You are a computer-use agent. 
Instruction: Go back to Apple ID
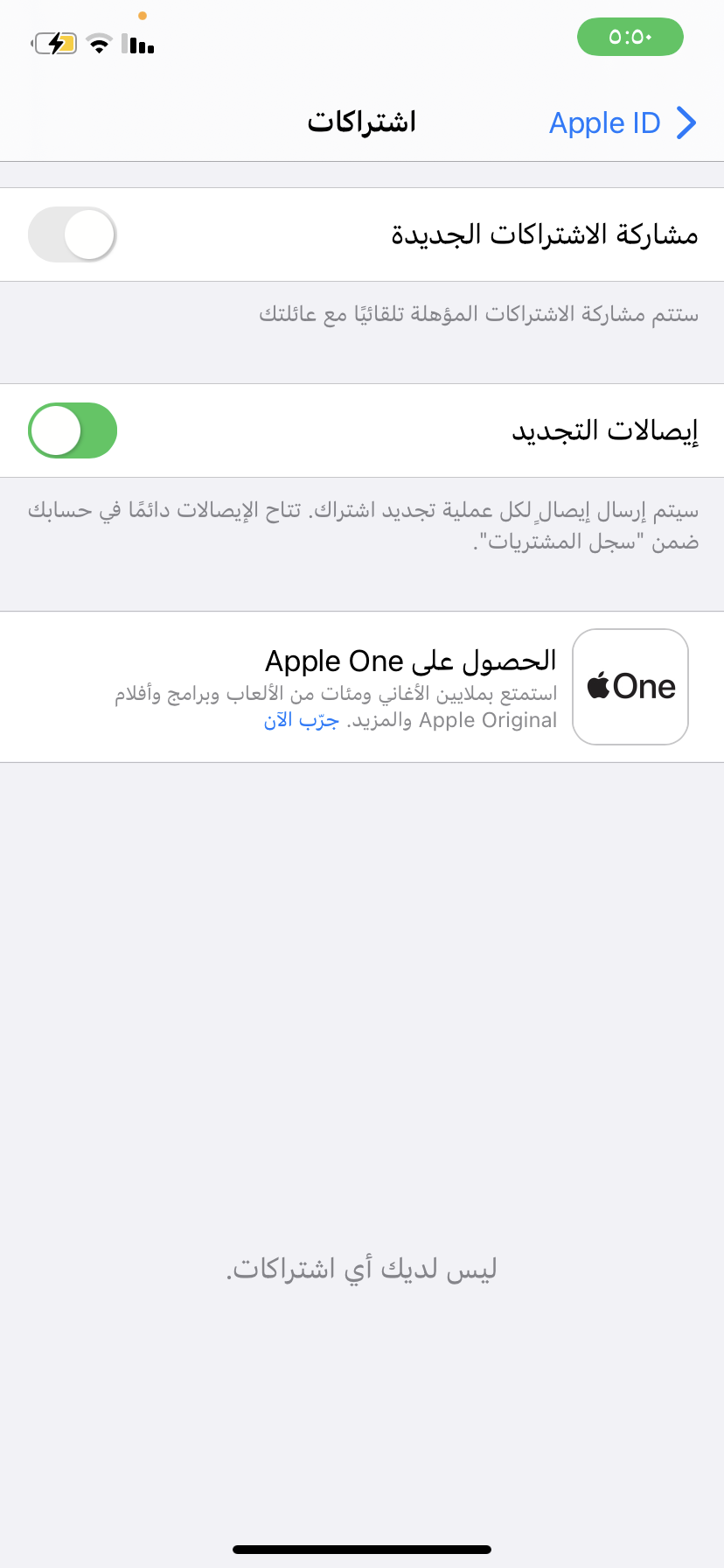(x=622, y=123)
